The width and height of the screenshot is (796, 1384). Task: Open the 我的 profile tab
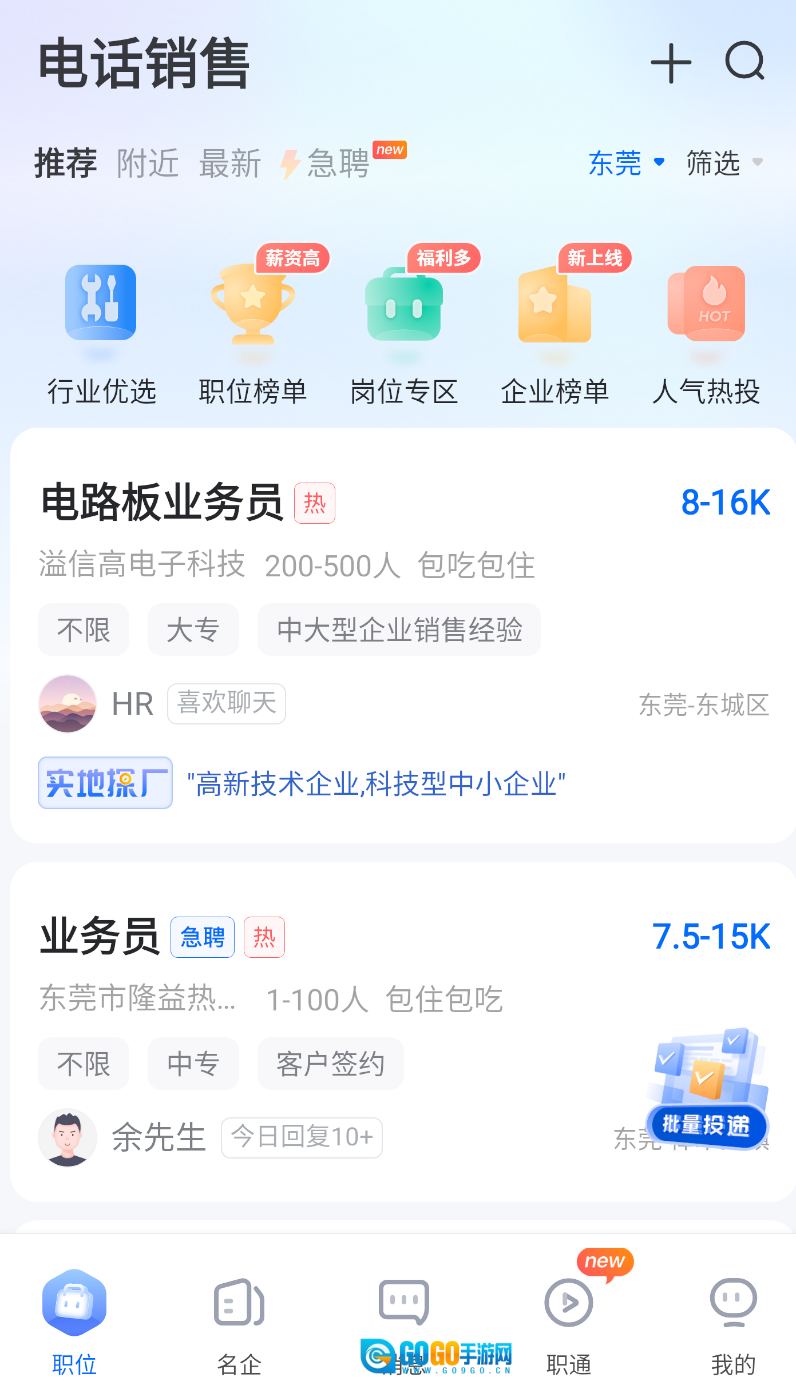coord(733,1320)
